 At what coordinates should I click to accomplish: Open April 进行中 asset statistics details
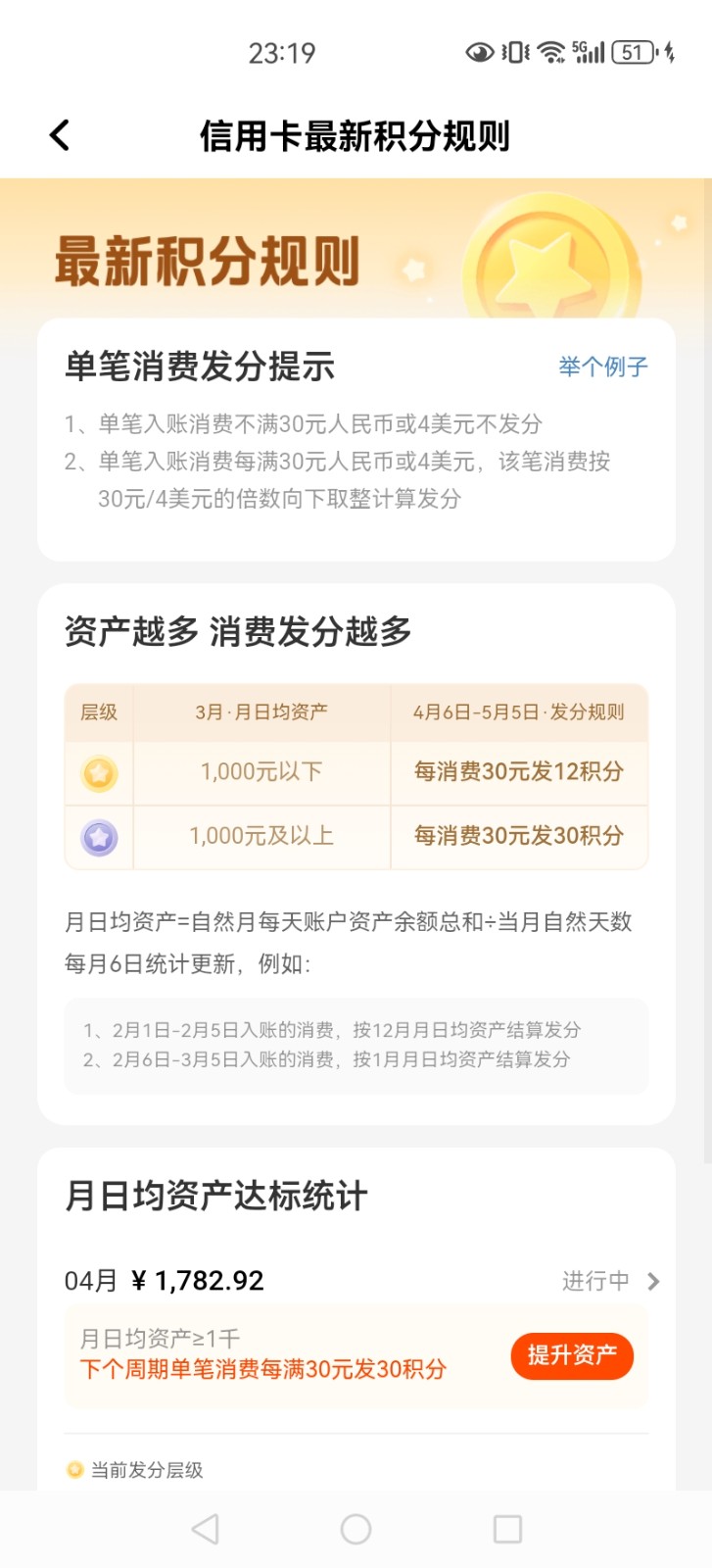609,1281
